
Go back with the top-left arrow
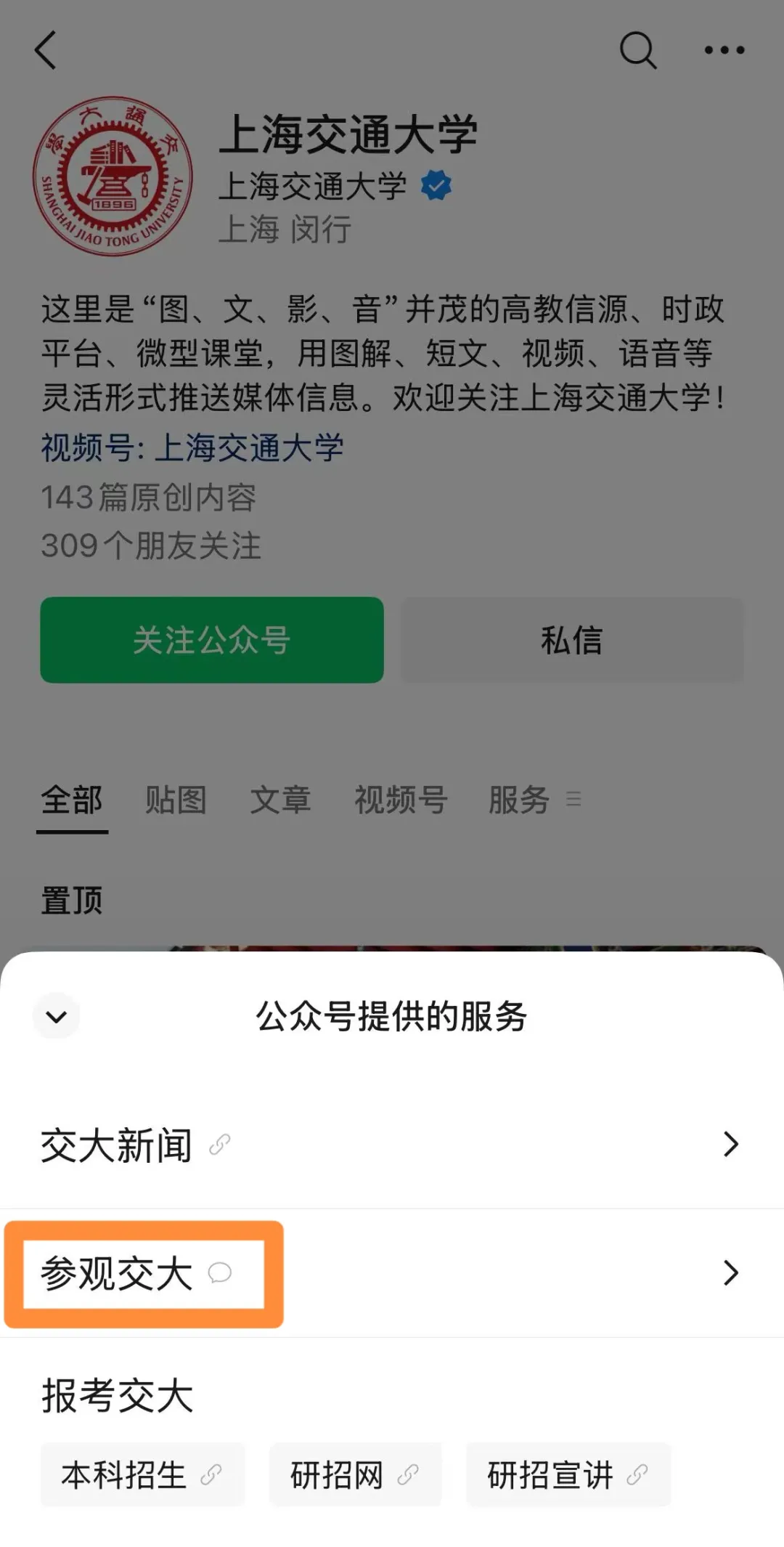pyautogui.click(x=46, y=50)
